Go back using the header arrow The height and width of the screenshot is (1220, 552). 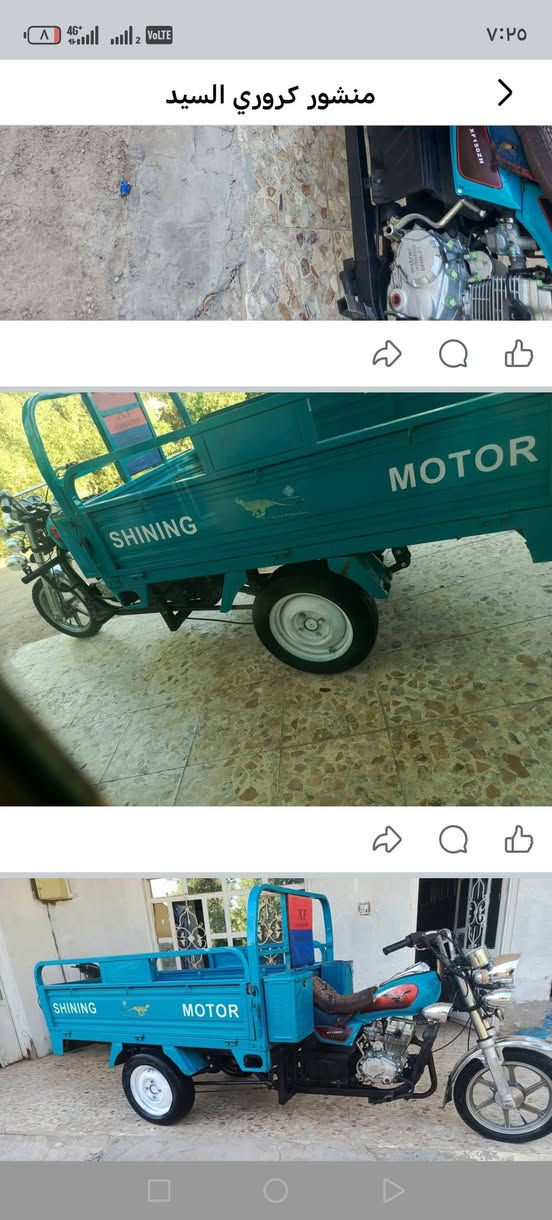tap(505, 93)
